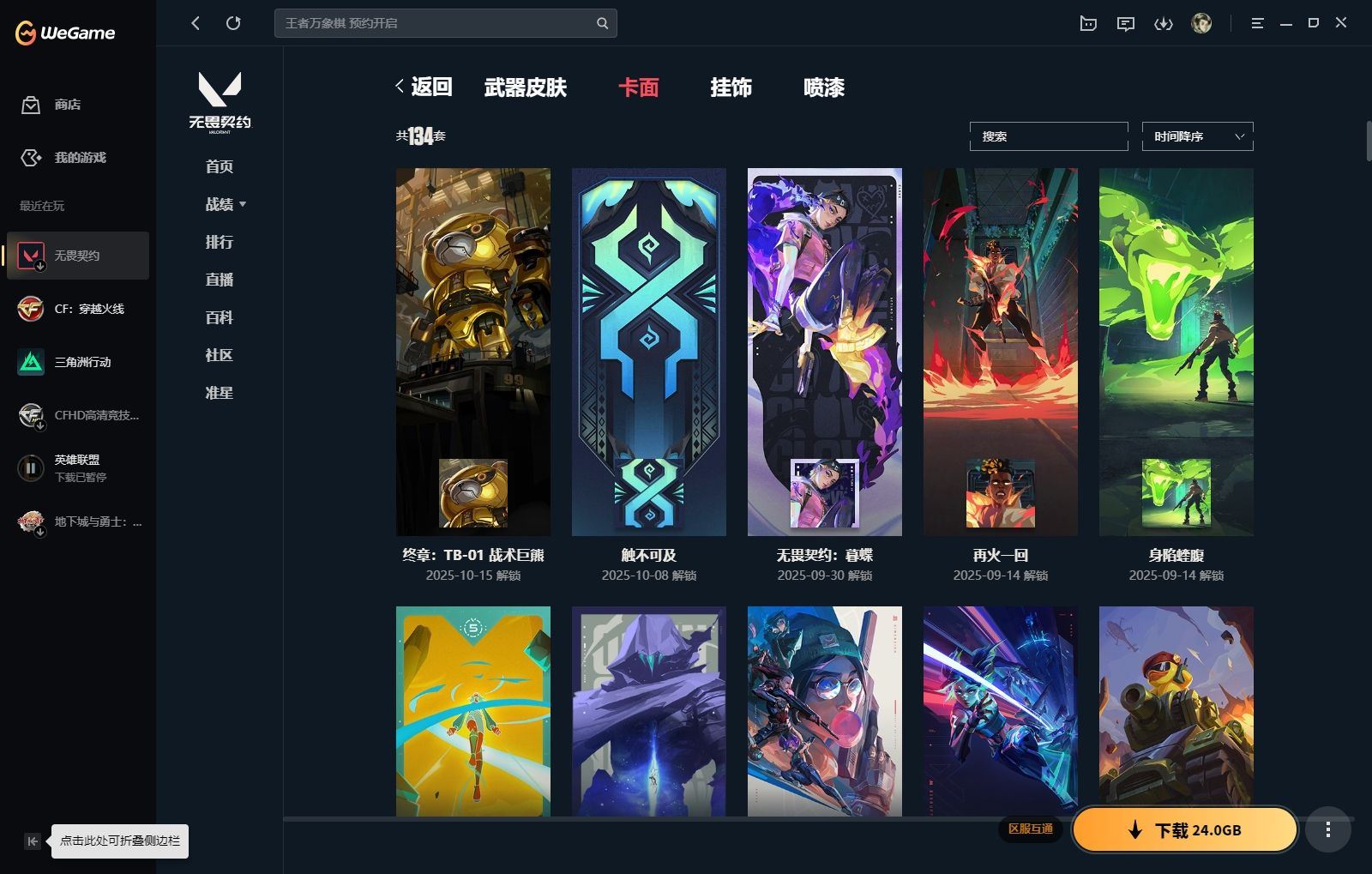
Task: Open the 触不可及 player card
Action: pyautogui.click(x=648, y=352)
